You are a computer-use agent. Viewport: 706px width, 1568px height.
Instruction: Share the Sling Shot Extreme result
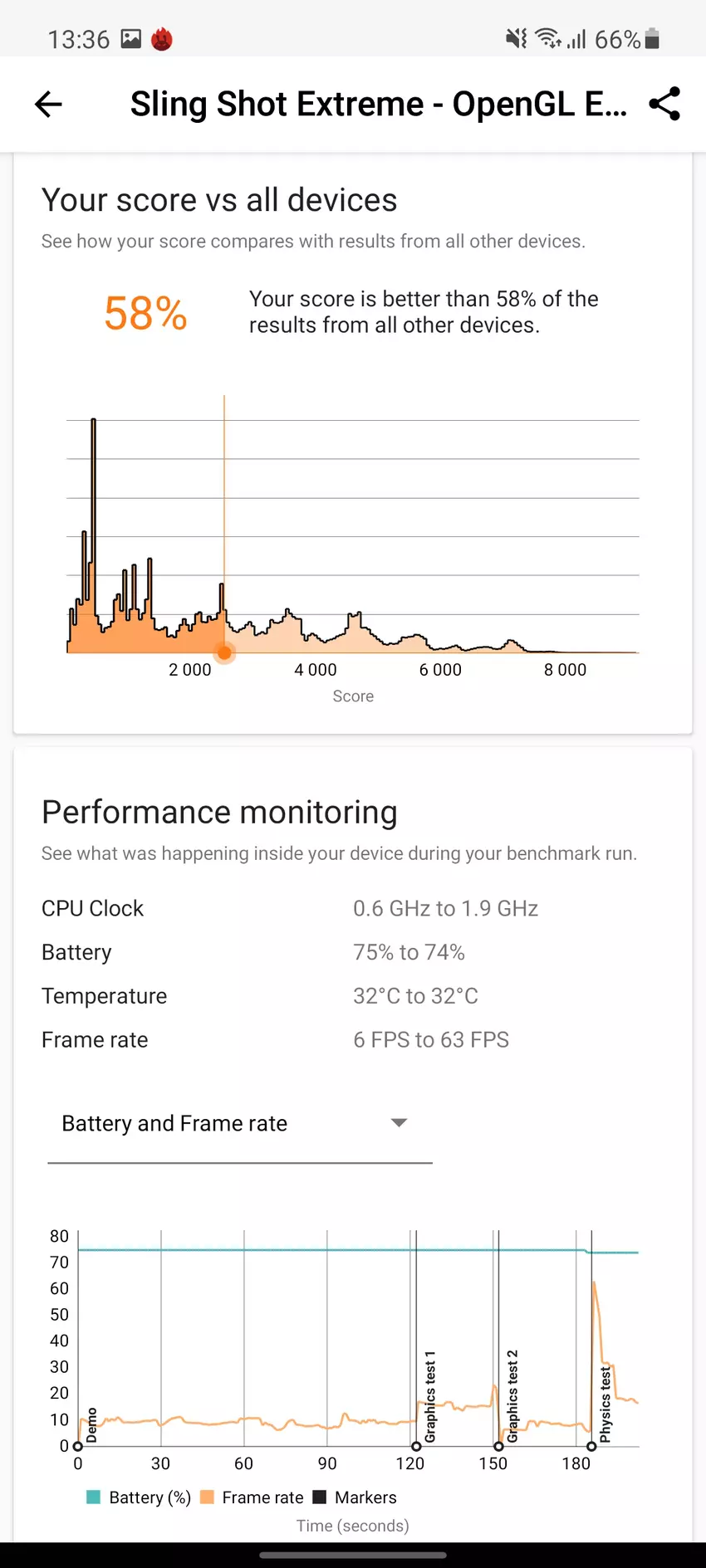[664, 105]
